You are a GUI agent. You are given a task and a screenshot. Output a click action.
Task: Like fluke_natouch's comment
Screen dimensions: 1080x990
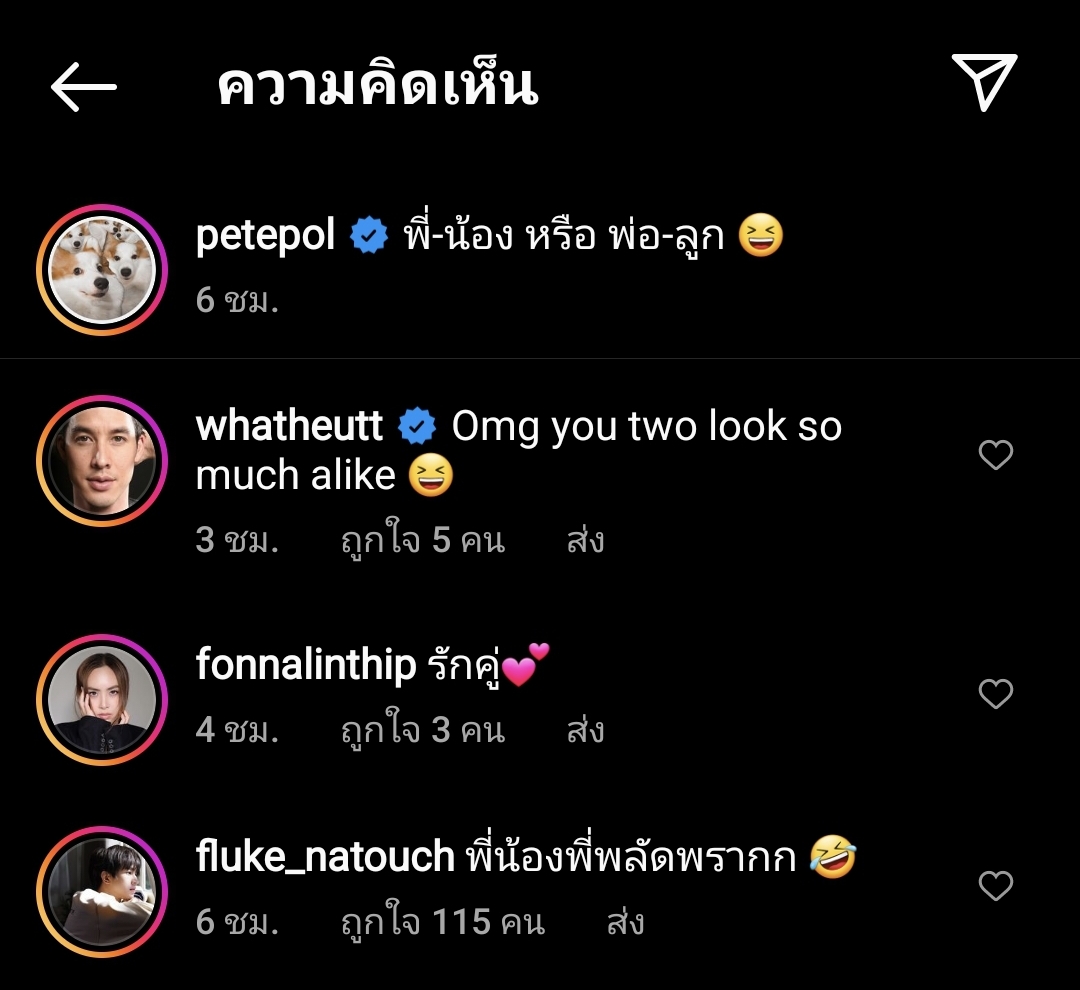click(x=995, y=885)
